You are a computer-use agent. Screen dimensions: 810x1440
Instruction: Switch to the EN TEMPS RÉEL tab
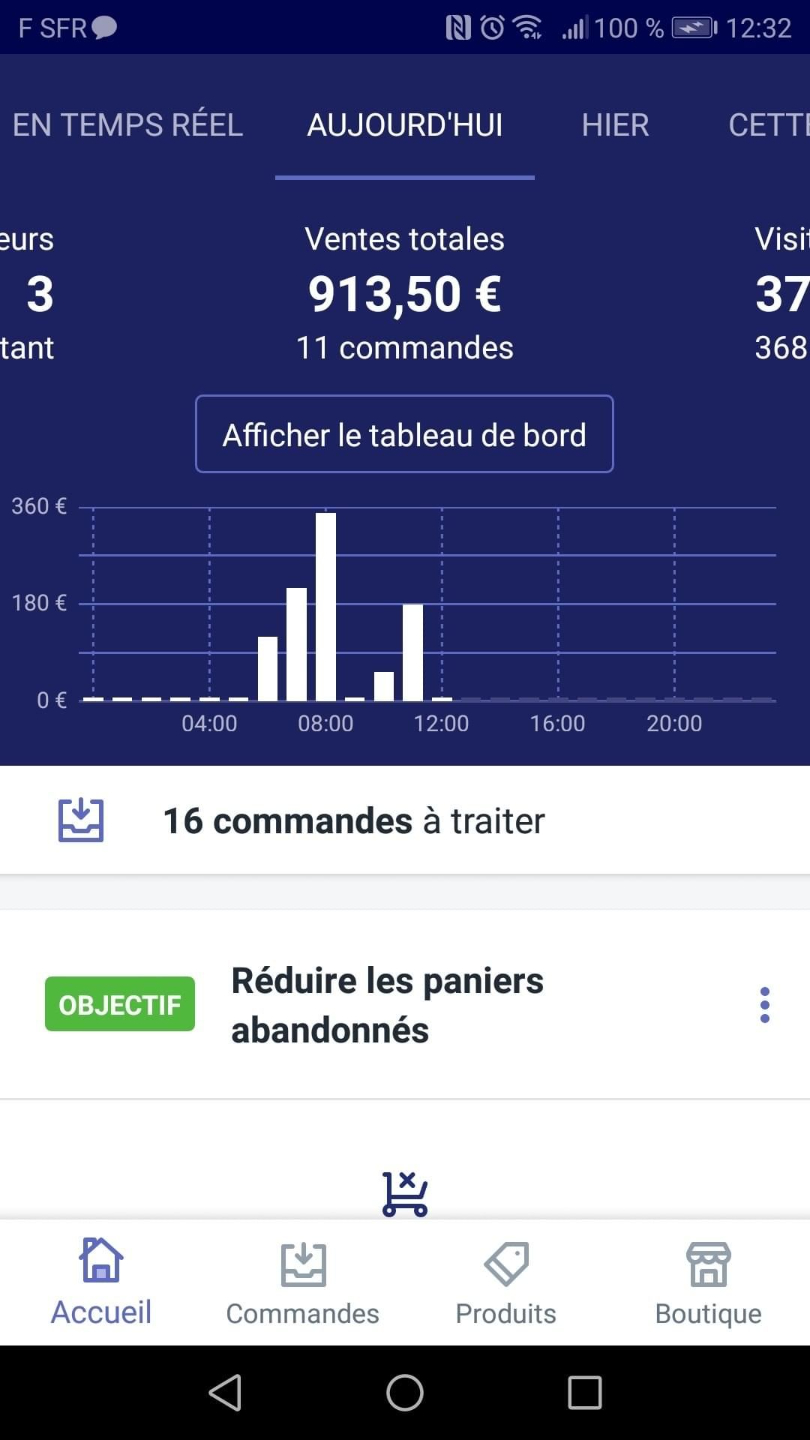pos(128,125)
